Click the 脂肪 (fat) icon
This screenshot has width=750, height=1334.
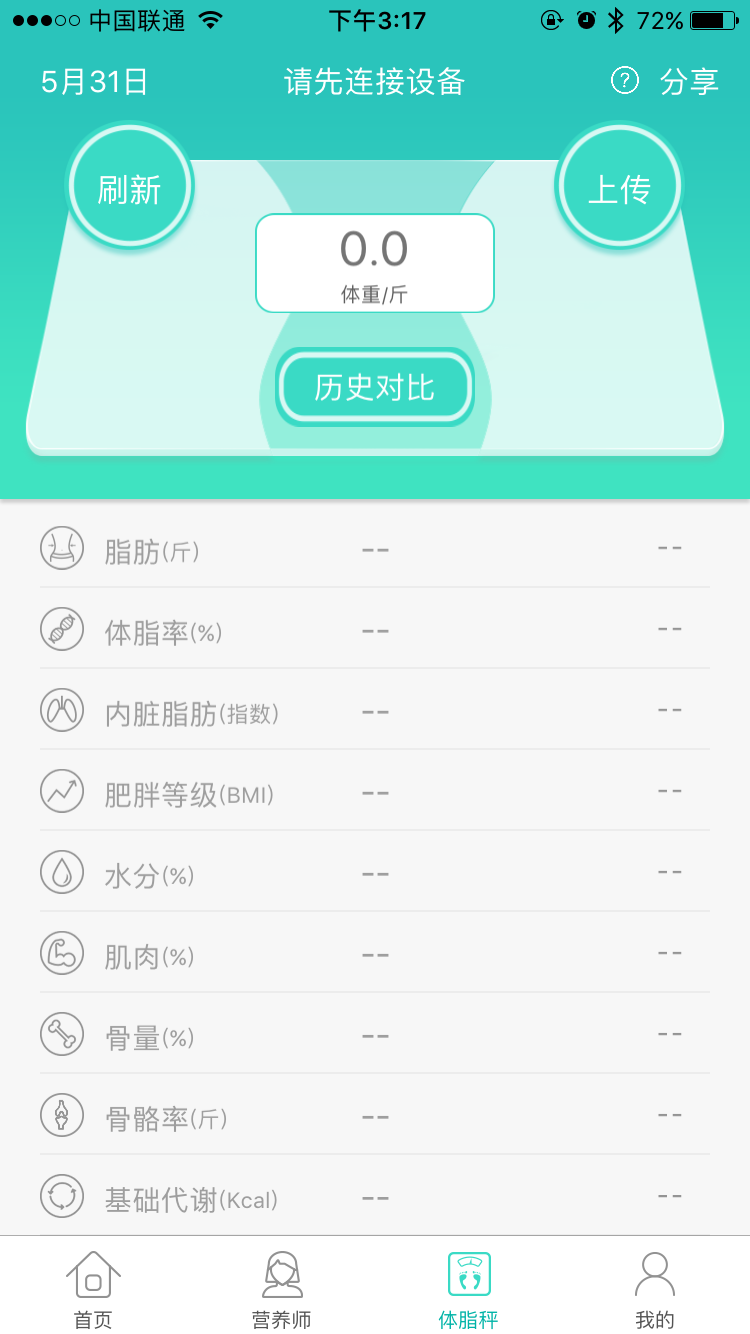pyautogui.click(x=62, y=547)
